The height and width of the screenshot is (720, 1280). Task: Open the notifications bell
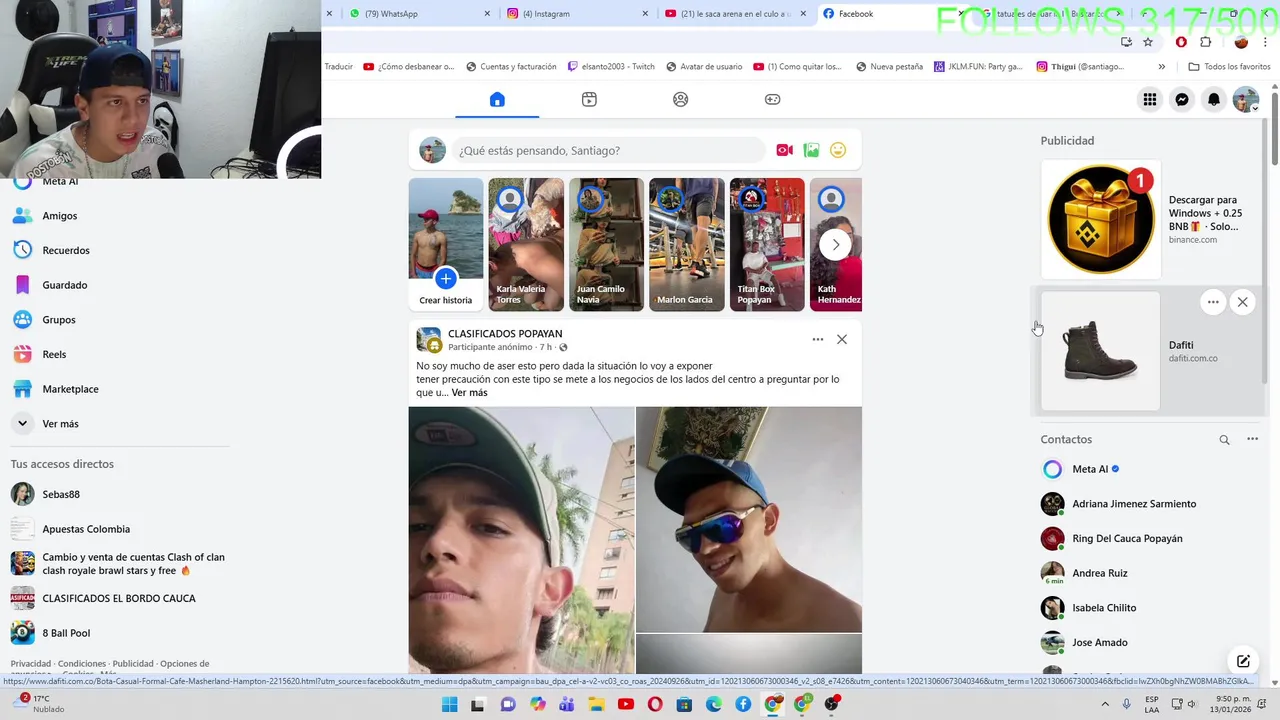(x=1214, y=100)
